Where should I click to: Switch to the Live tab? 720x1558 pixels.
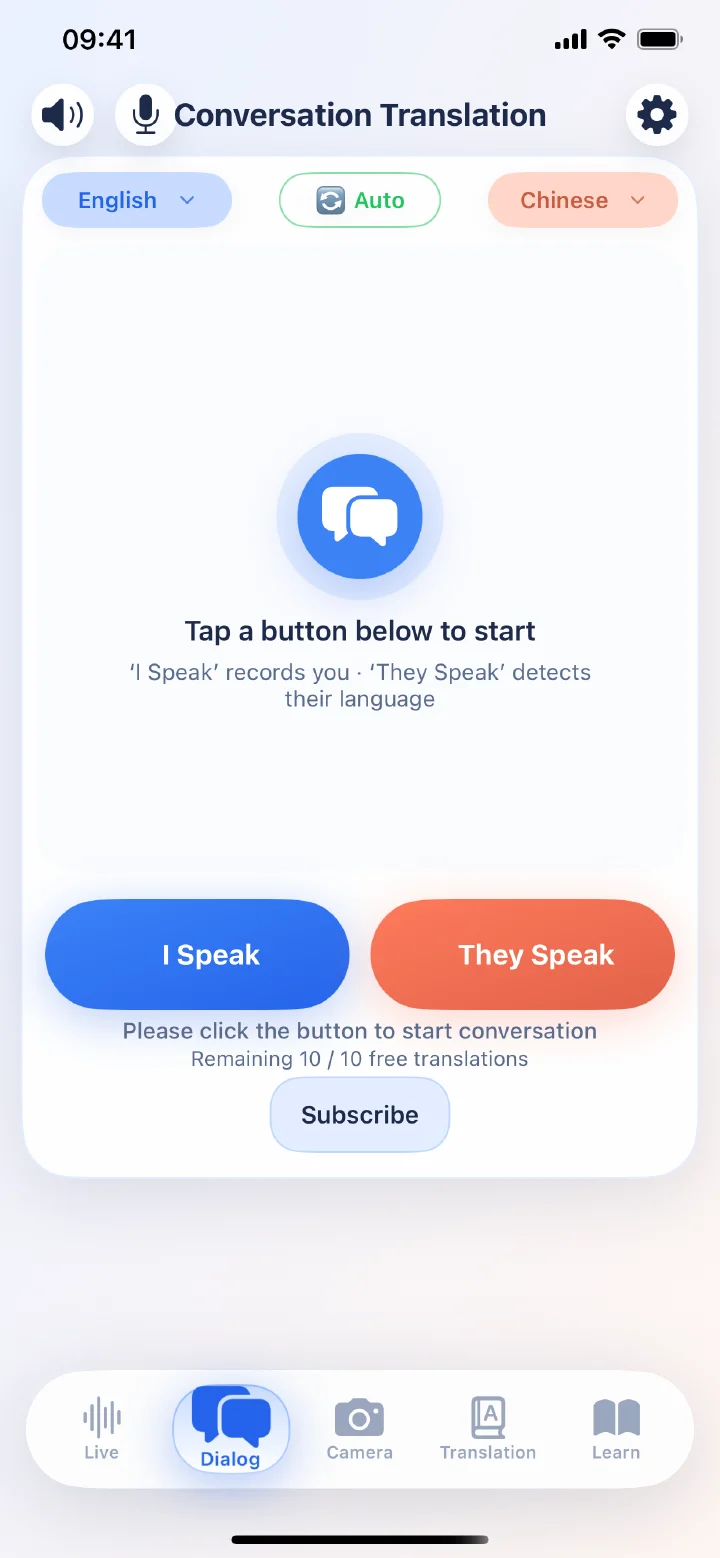tap(102, 1429)
